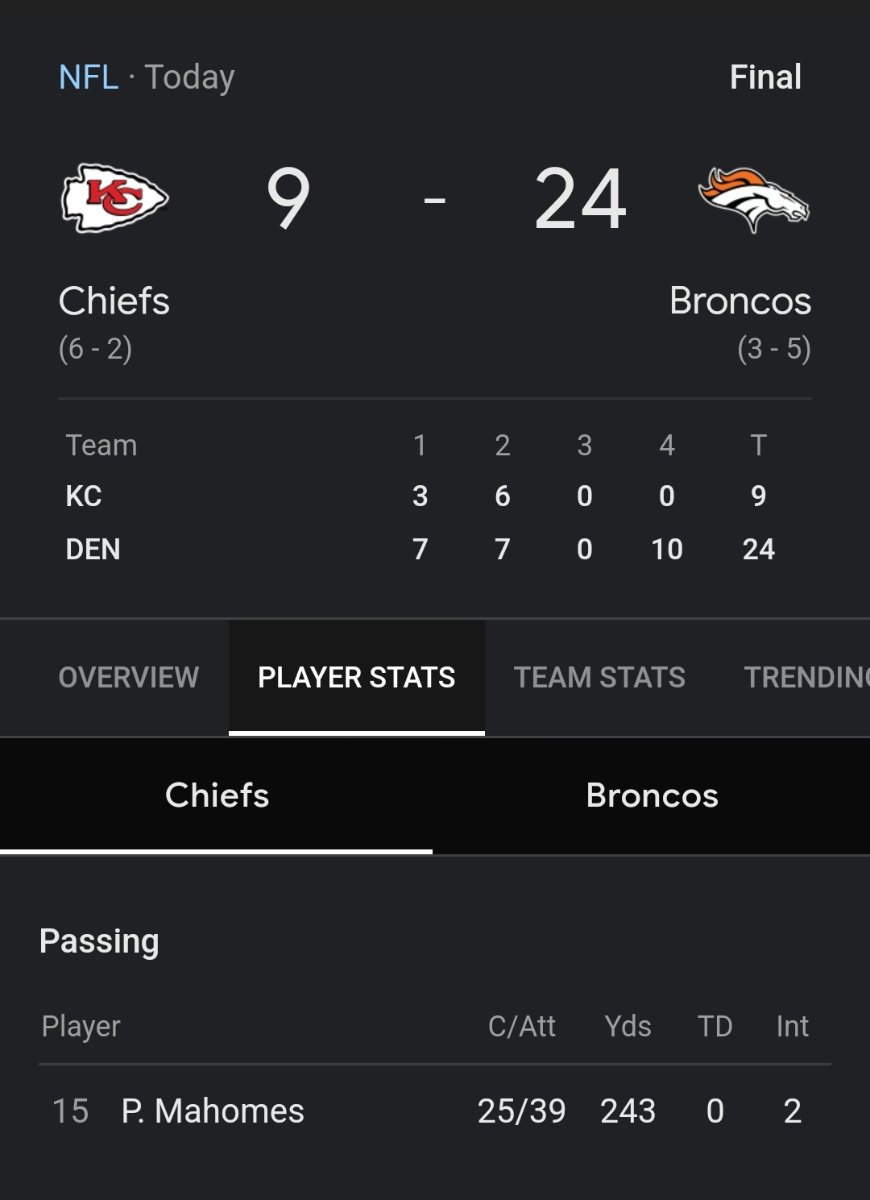This screenshot has width=870, height=1200.
Task: Open the Chiefs team page
Action: coord(114,300)
